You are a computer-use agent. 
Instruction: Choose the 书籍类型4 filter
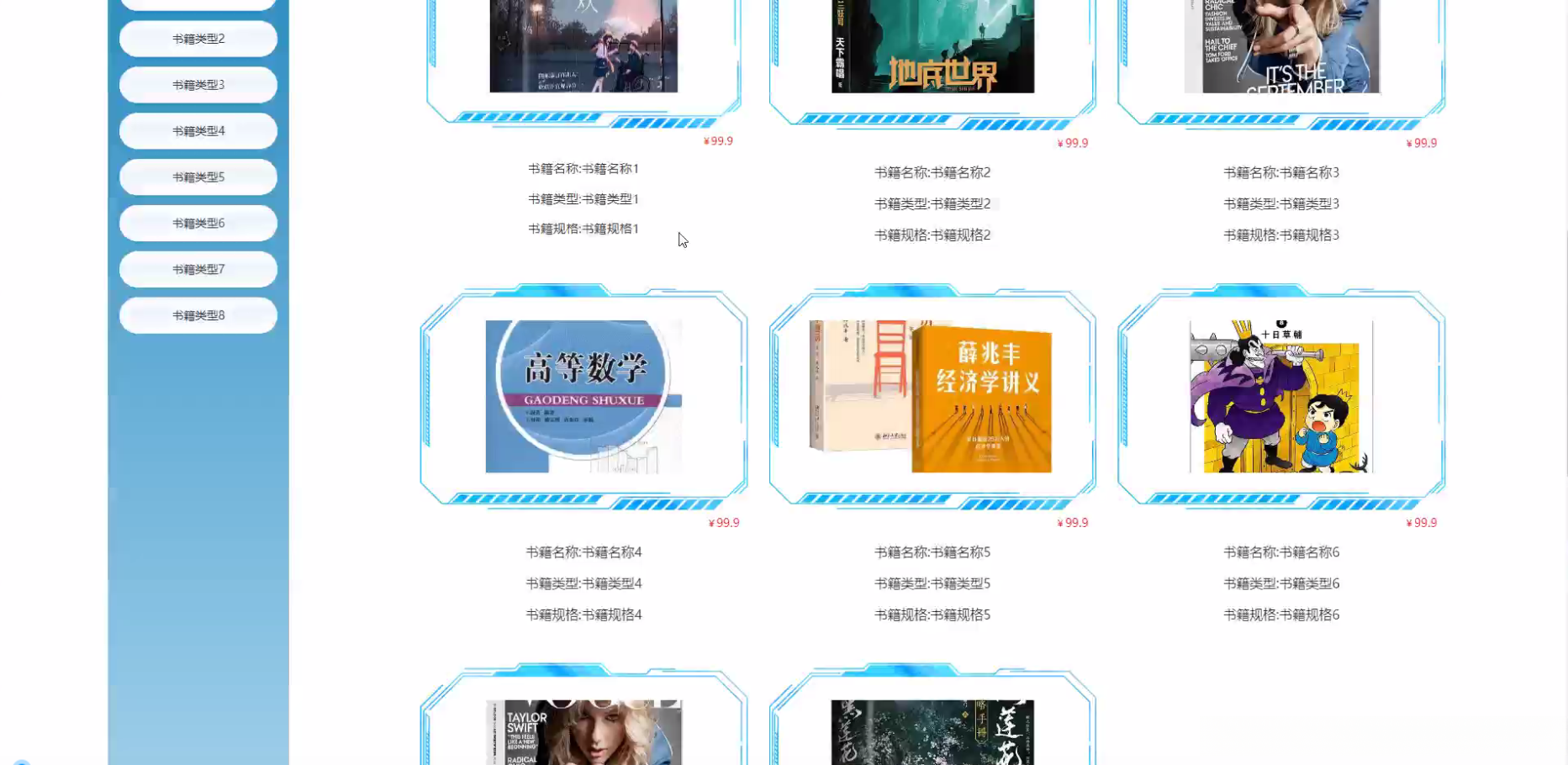coord(198,131)
